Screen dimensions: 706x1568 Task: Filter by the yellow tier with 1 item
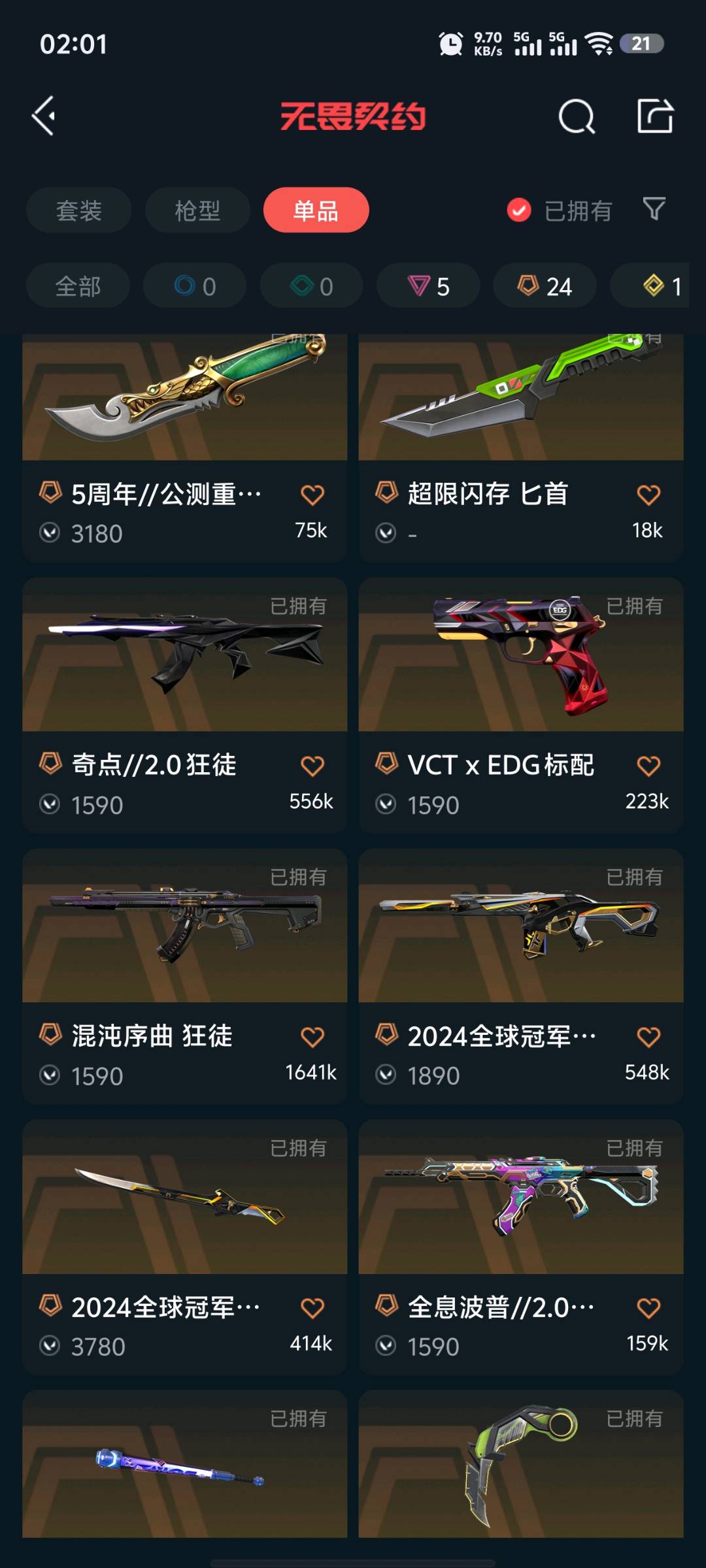point(660,286)
